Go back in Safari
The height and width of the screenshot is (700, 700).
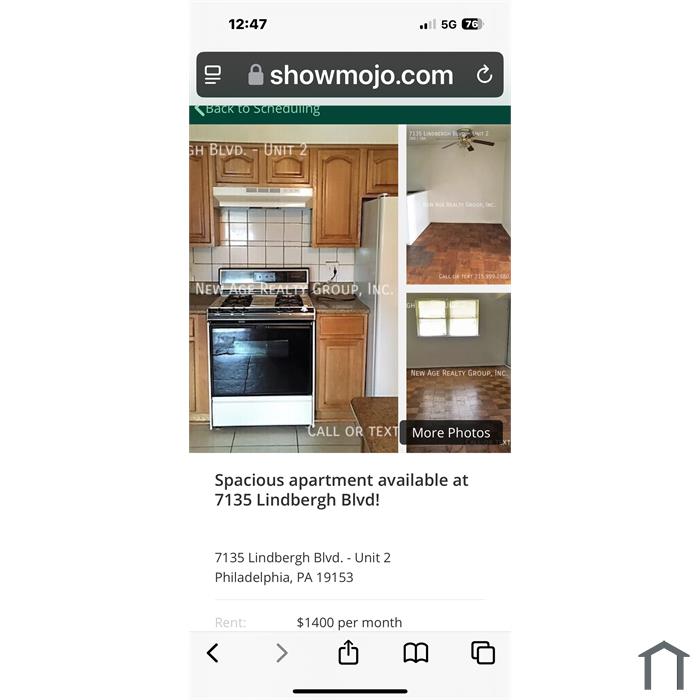(x=212, y=653)
